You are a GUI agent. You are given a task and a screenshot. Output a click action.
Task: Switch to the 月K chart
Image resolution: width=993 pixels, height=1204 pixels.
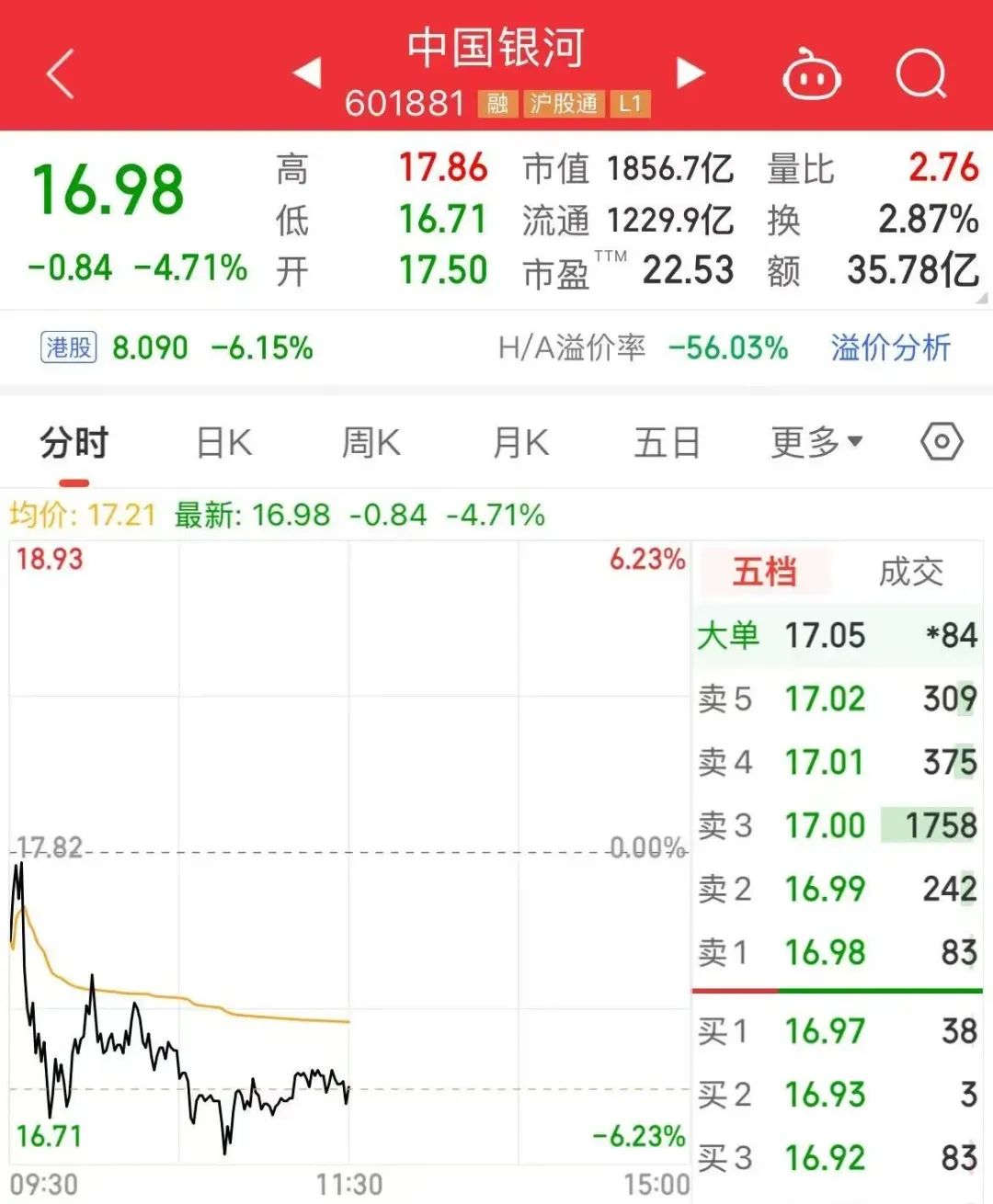point(520,443)
